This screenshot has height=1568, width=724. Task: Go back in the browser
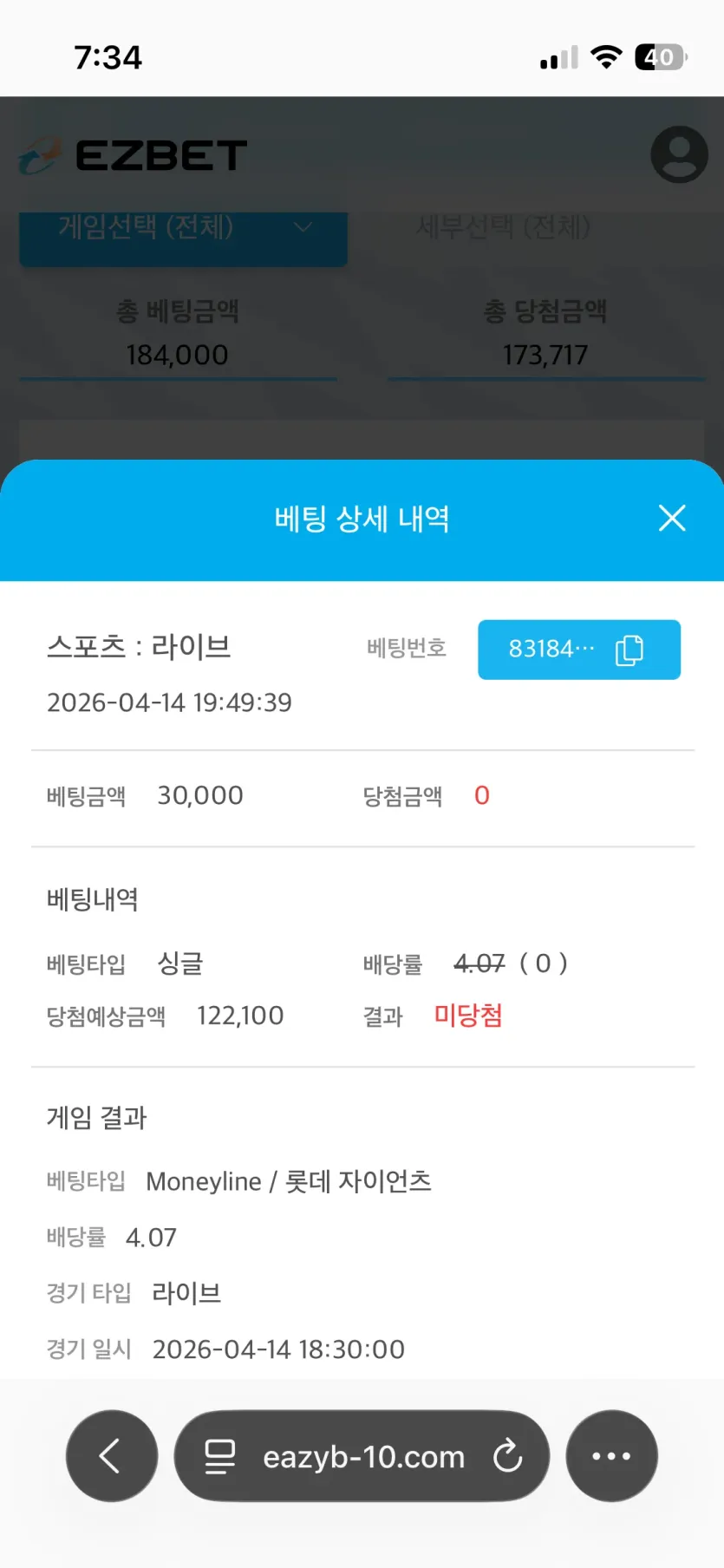(112, 1456)
